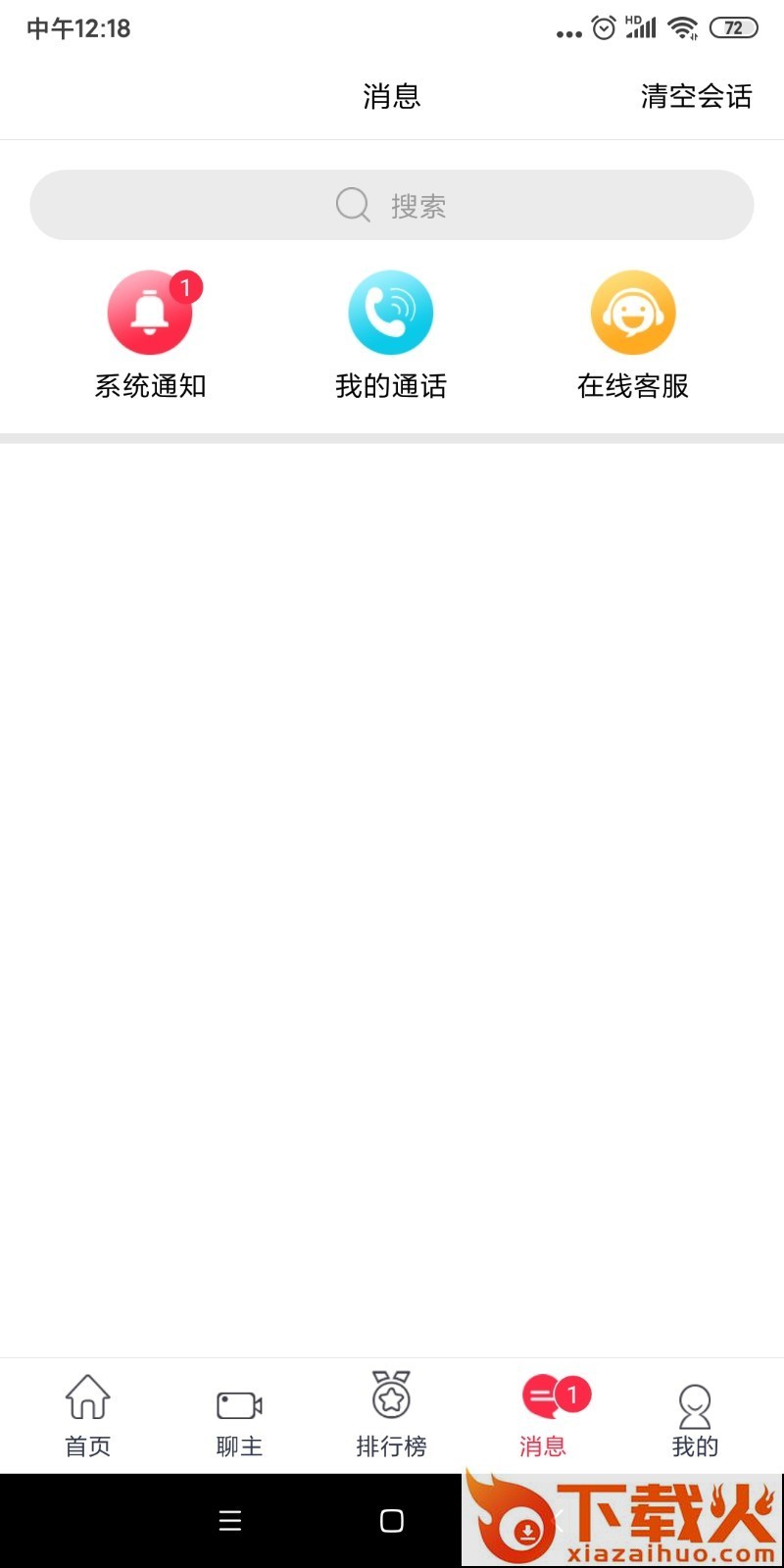Image resolution: width=784 pixels, height=1568 pixels.
Task: Switch to the 排行榜 tab
Action: (391, 1415)
